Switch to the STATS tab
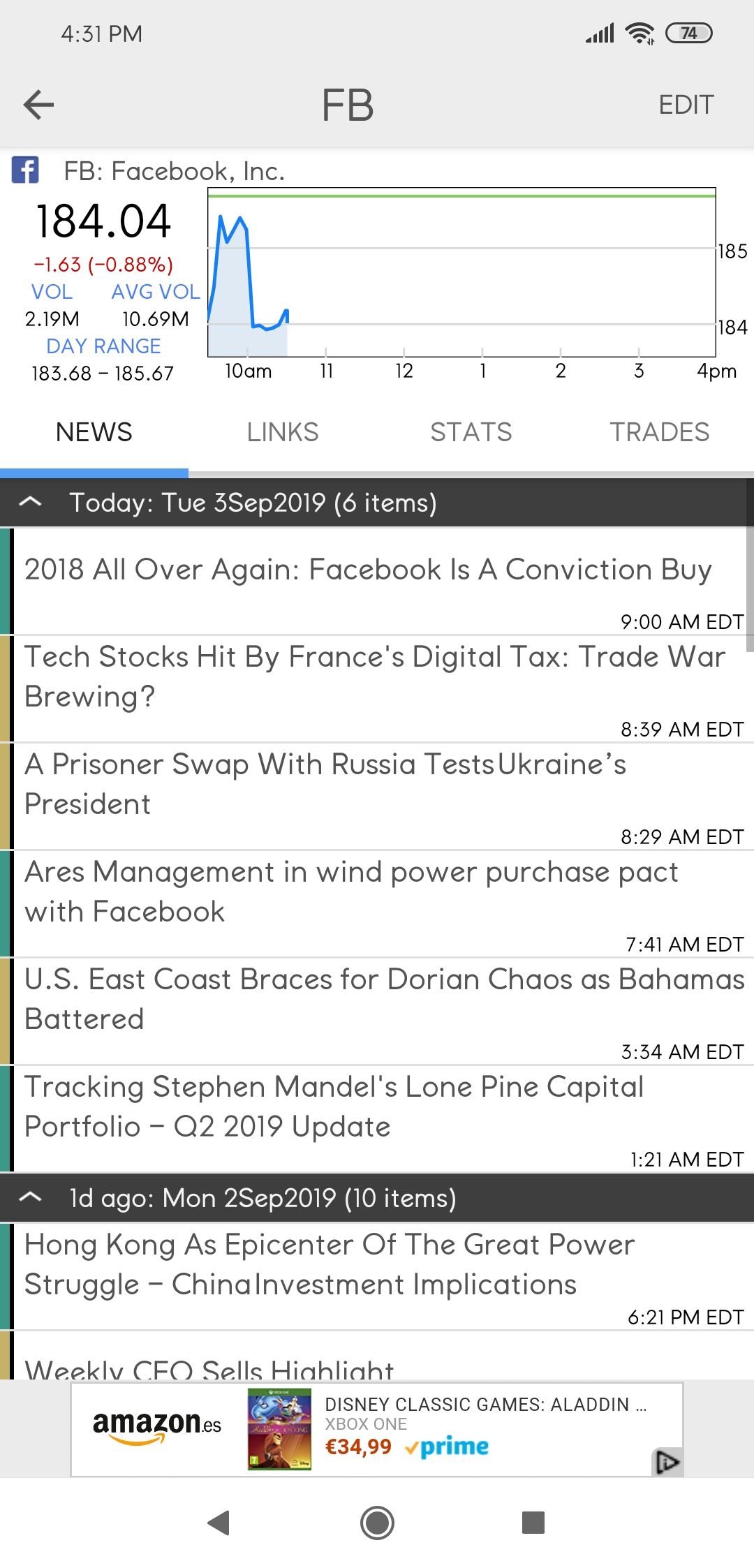754x1568 pixels. (471, 432)
